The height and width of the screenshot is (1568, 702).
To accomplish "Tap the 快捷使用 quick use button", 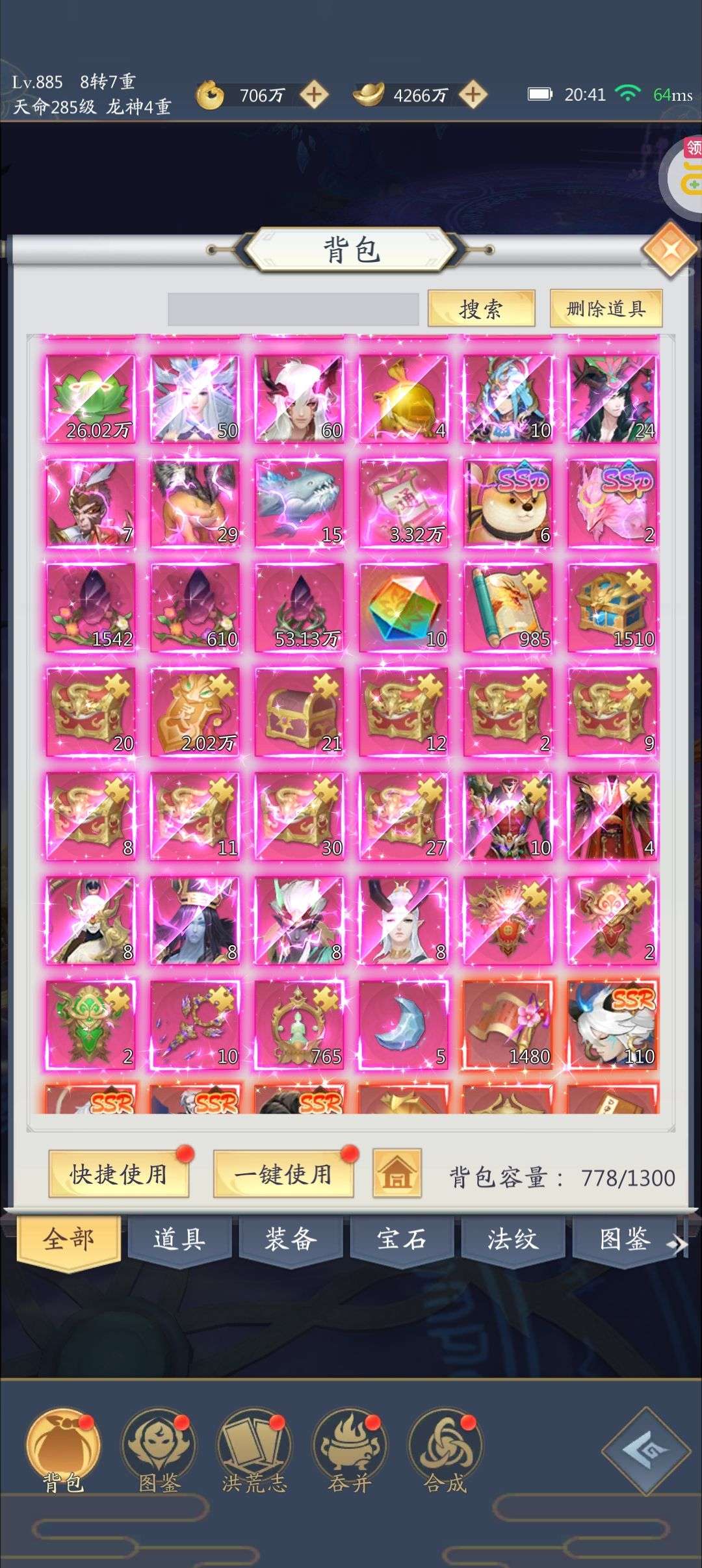I will pos(118,1174).
